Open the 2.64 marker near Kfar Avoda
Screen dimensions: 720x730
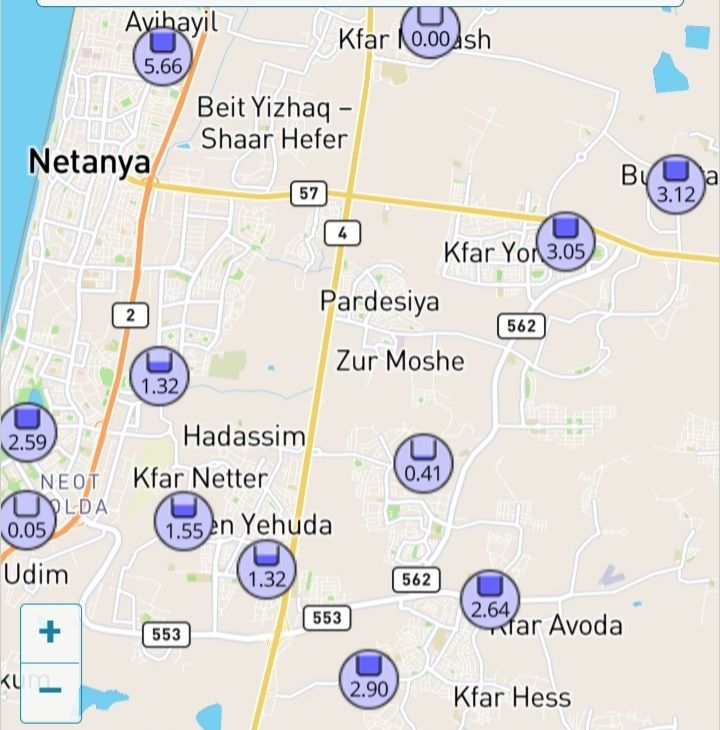pyautogui.click(x=489, y=600)
